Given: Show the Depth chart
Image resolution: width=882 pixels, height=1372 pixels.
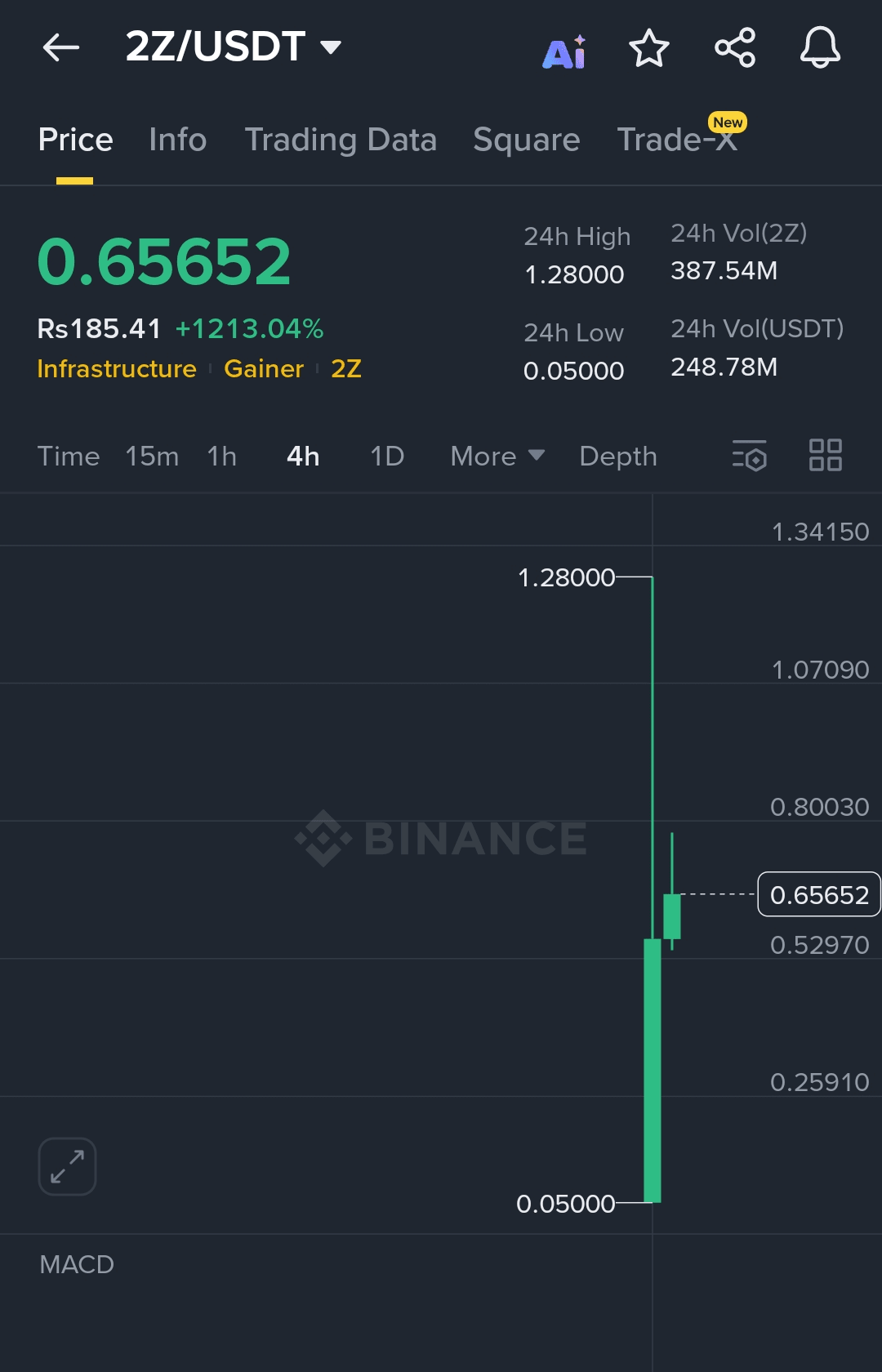Looking at the screenshot, I should point(618,457).
